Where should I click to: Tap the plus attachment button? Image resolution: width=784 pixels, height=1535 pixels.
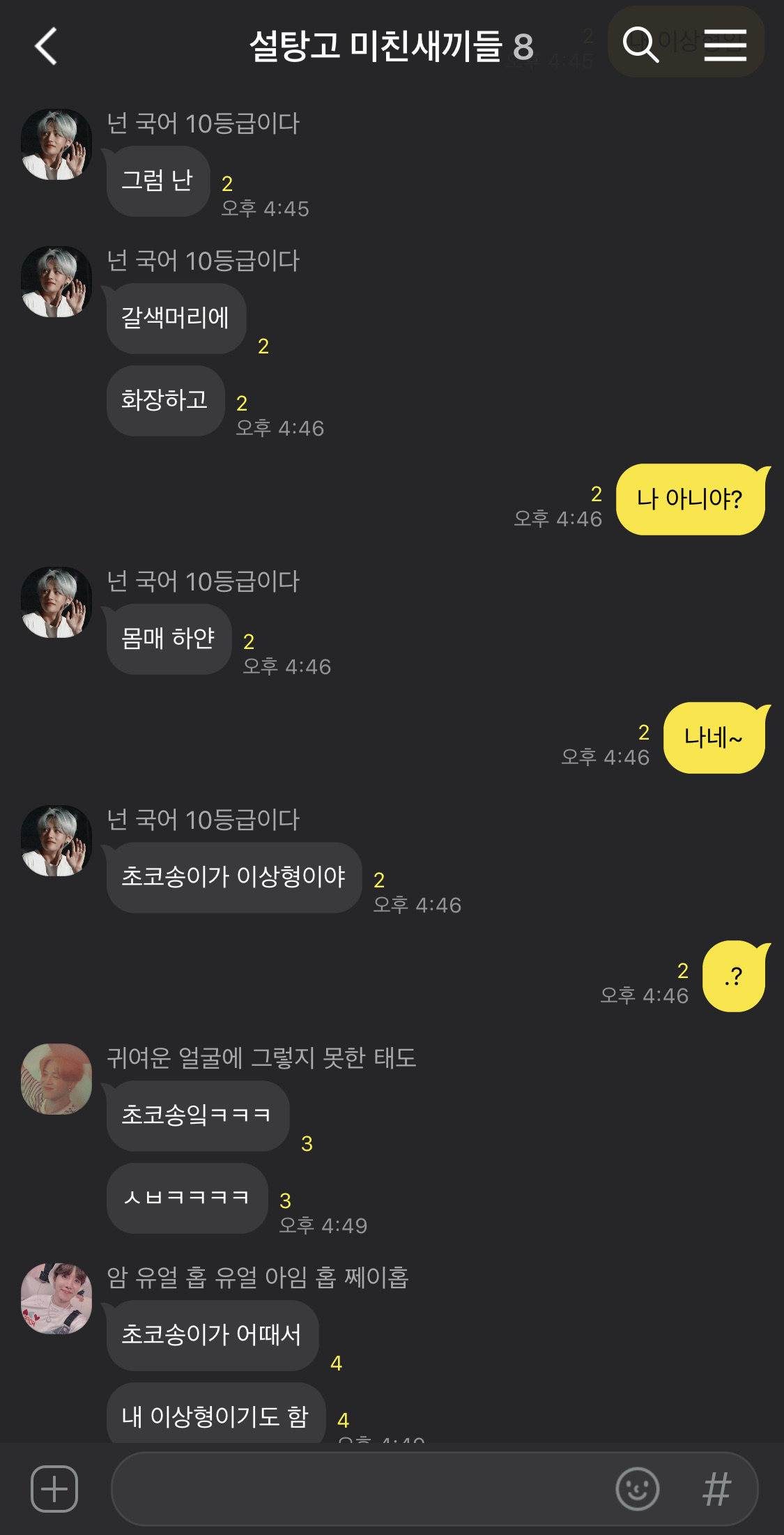tap(54, 1489)
